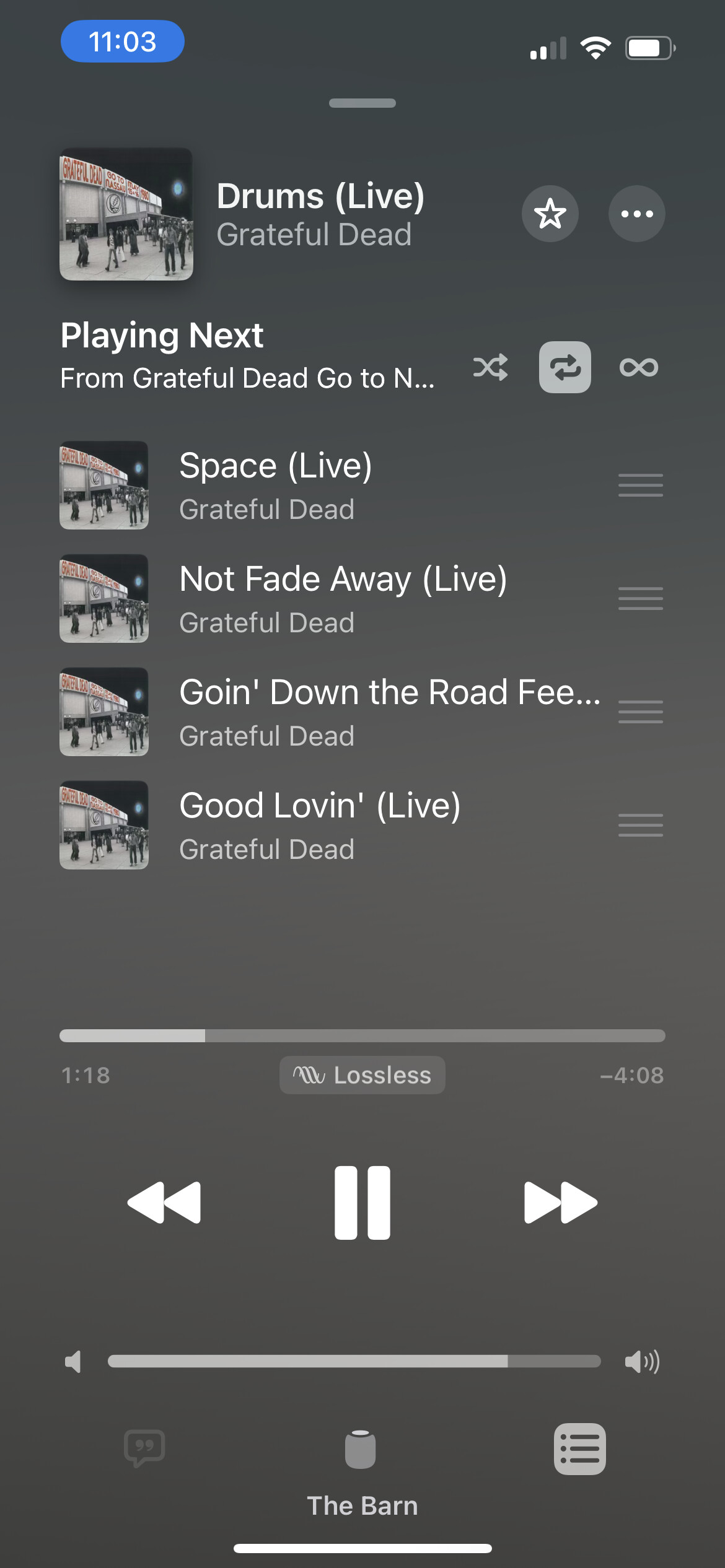This screenshot has height=1568, width=725.
Task: Tap the volume slider
Action: point(354,1361)
